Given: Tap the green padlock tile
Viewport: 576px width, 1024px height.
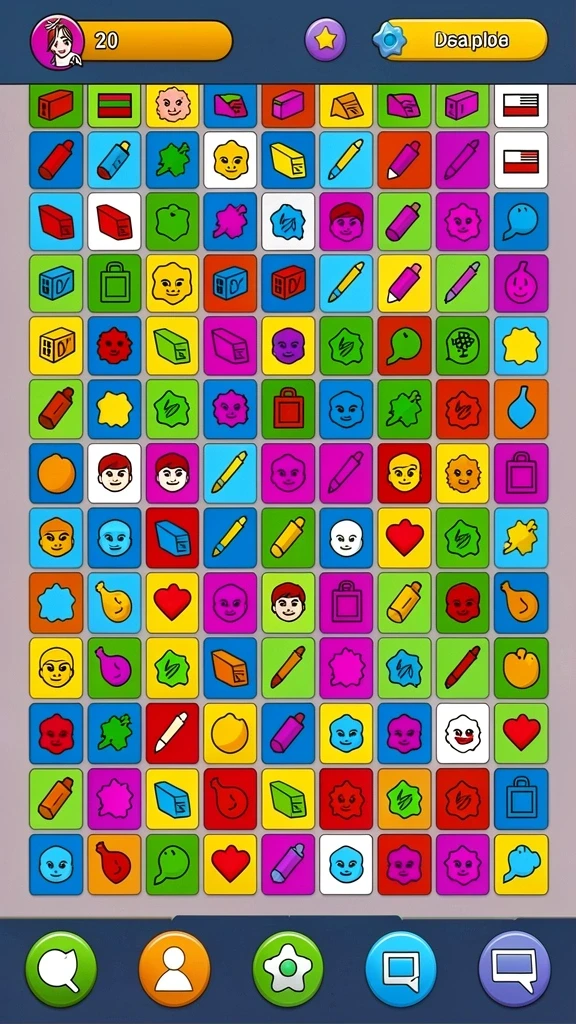Looking at the screenshot, I should point(114,283).
